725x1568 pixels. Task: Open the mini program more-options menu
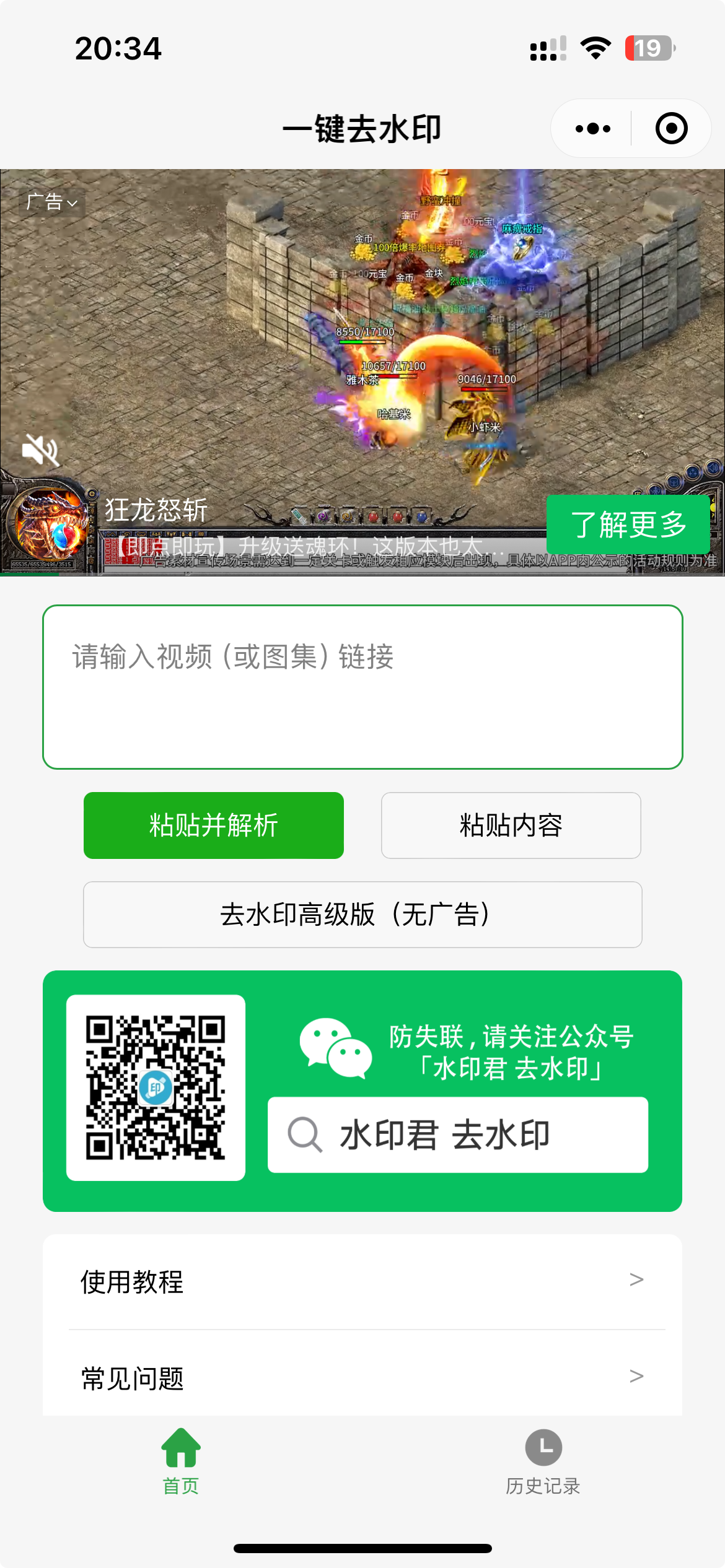(x=592, y=129)
